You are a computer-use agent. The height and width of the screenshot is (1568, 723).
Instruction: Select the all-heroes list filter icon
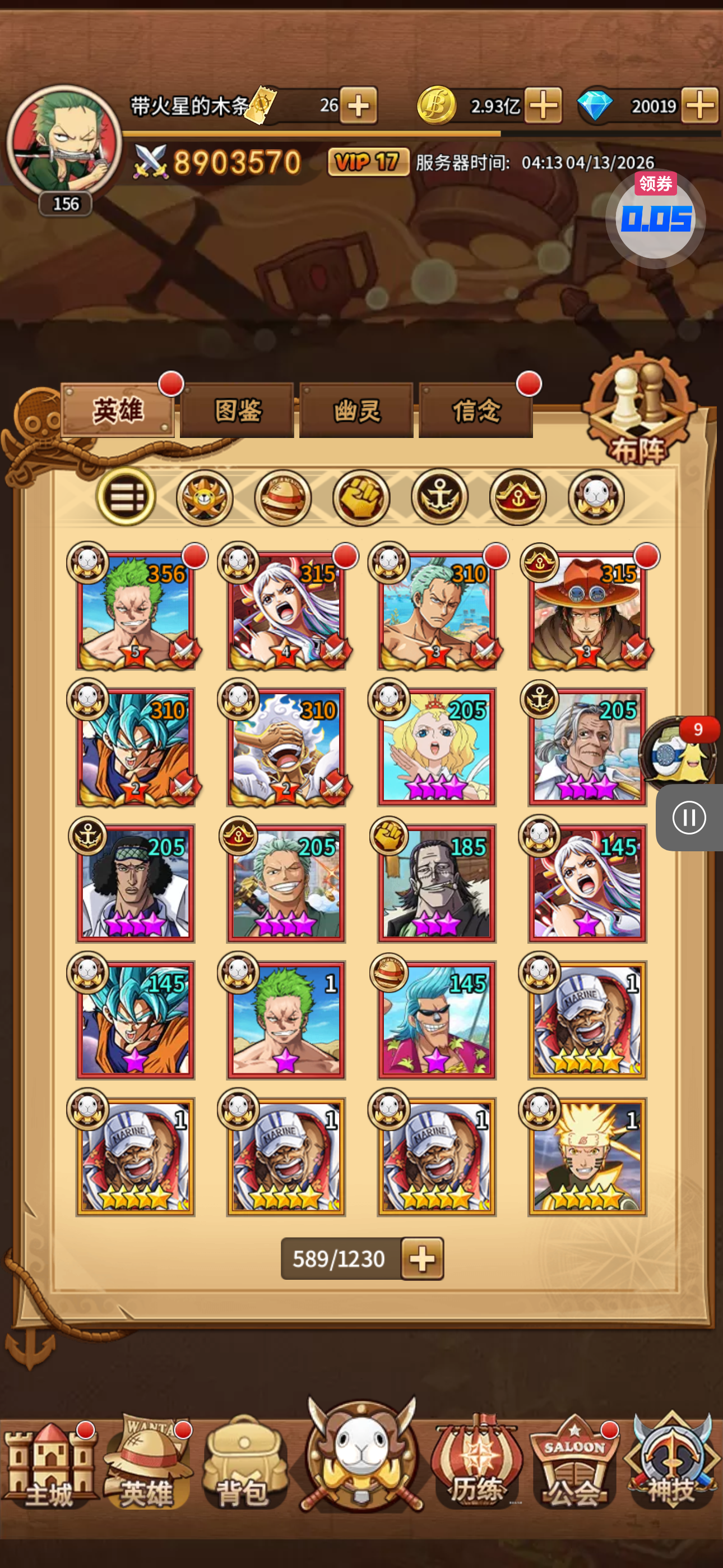pyautogui.click(x=126, y=497)
